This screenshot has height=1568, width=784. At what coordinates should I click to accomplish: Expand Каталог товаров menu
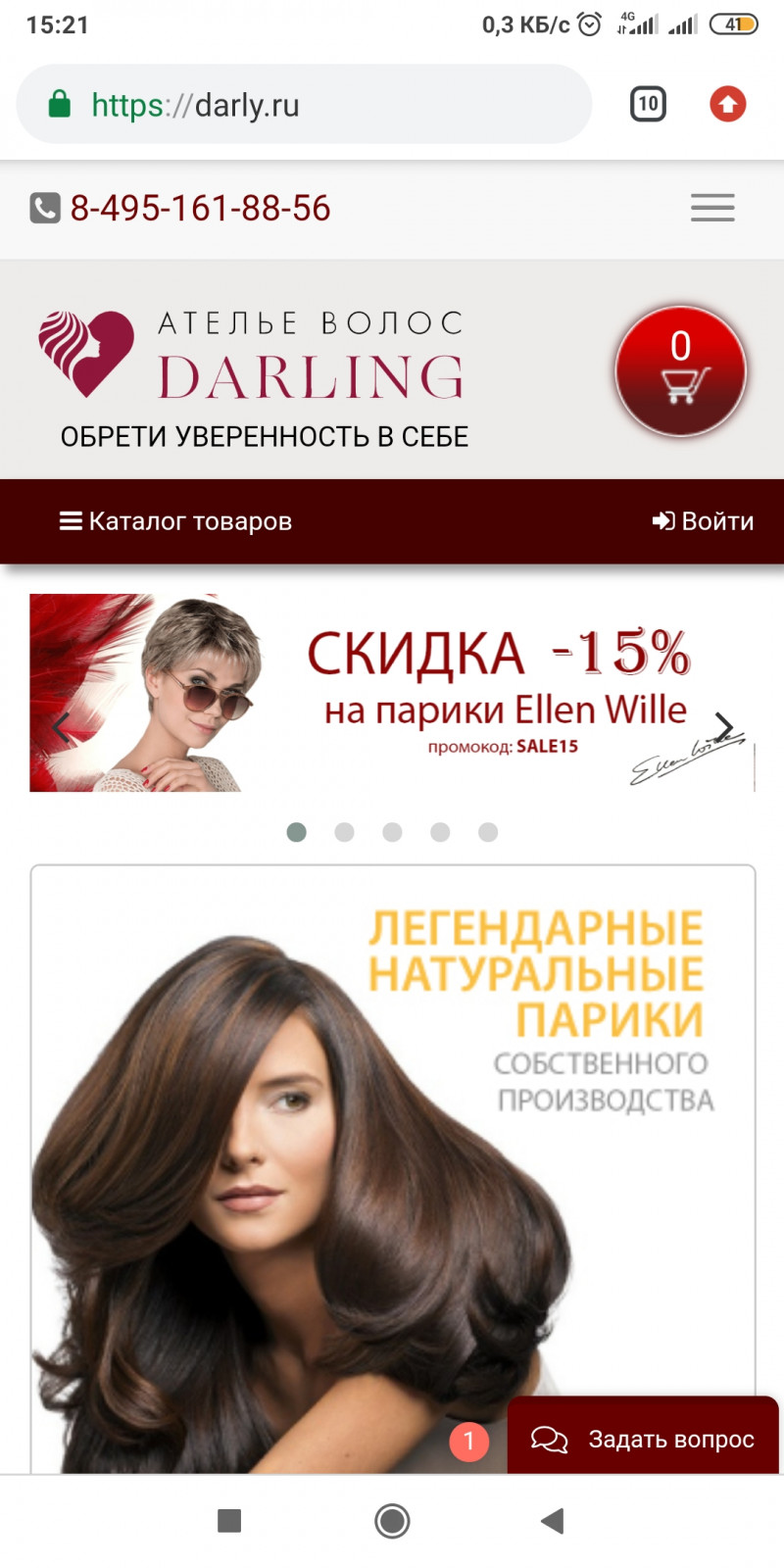pyautogui.click(x=176, y=521)
